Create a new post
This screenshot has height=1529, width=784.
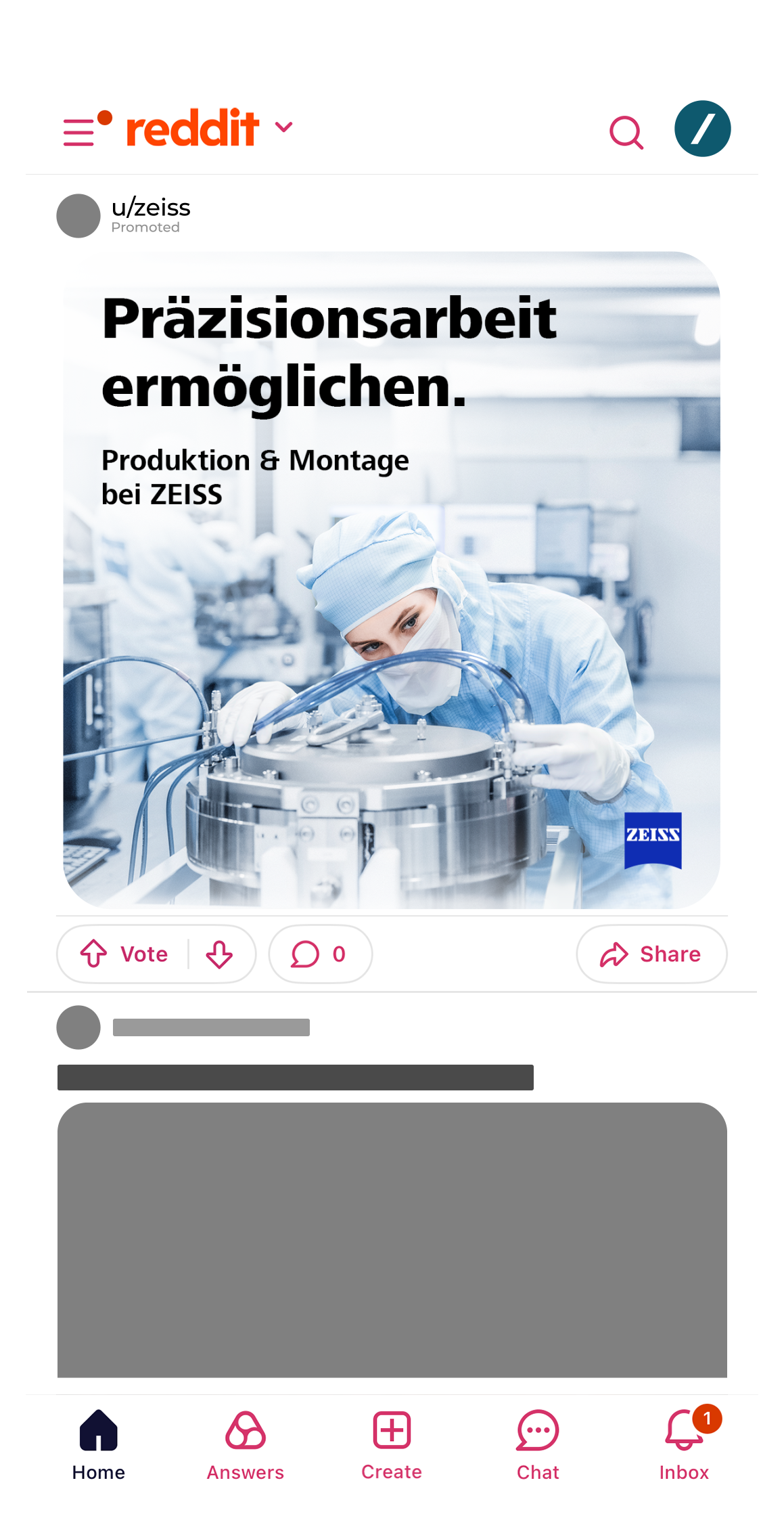pos(392,1444)
